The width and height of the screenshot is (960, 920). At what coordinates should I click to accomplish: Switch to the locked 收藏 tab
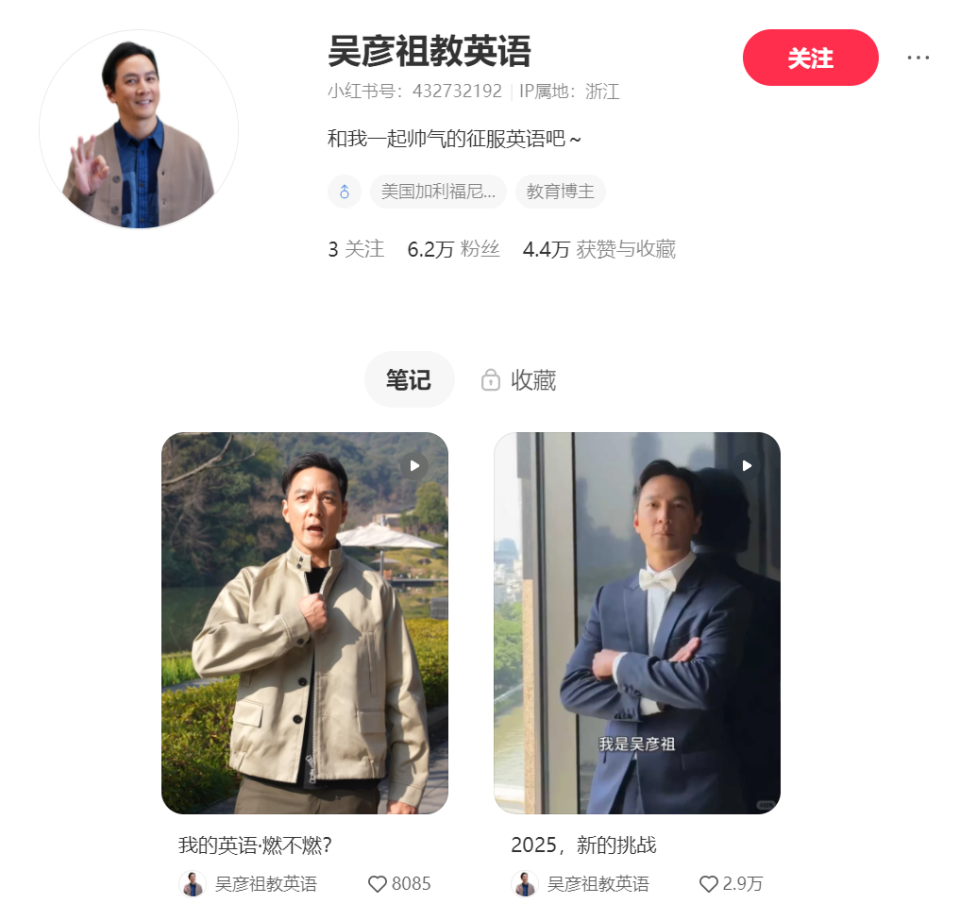pyautogui.click(x=518, y=380)
